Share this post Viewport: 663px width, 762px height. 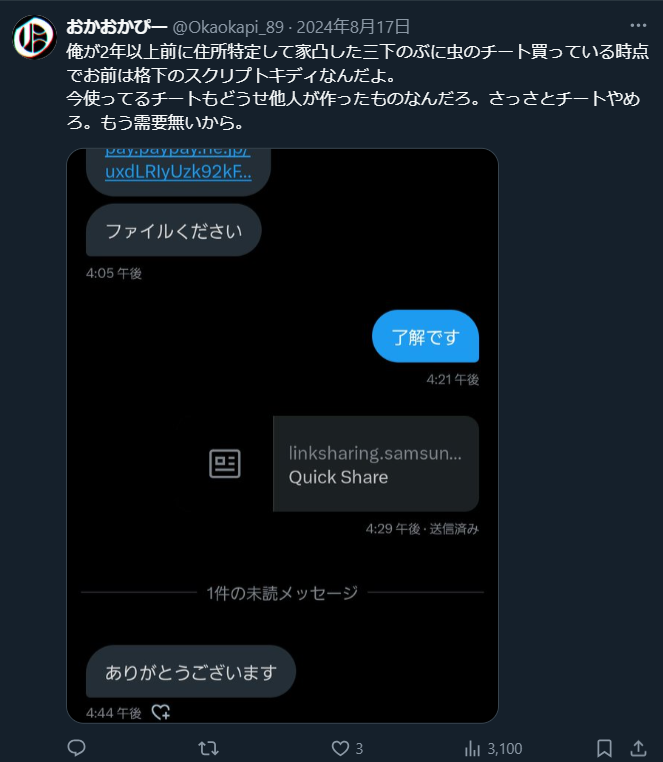(x=638, y=747)
